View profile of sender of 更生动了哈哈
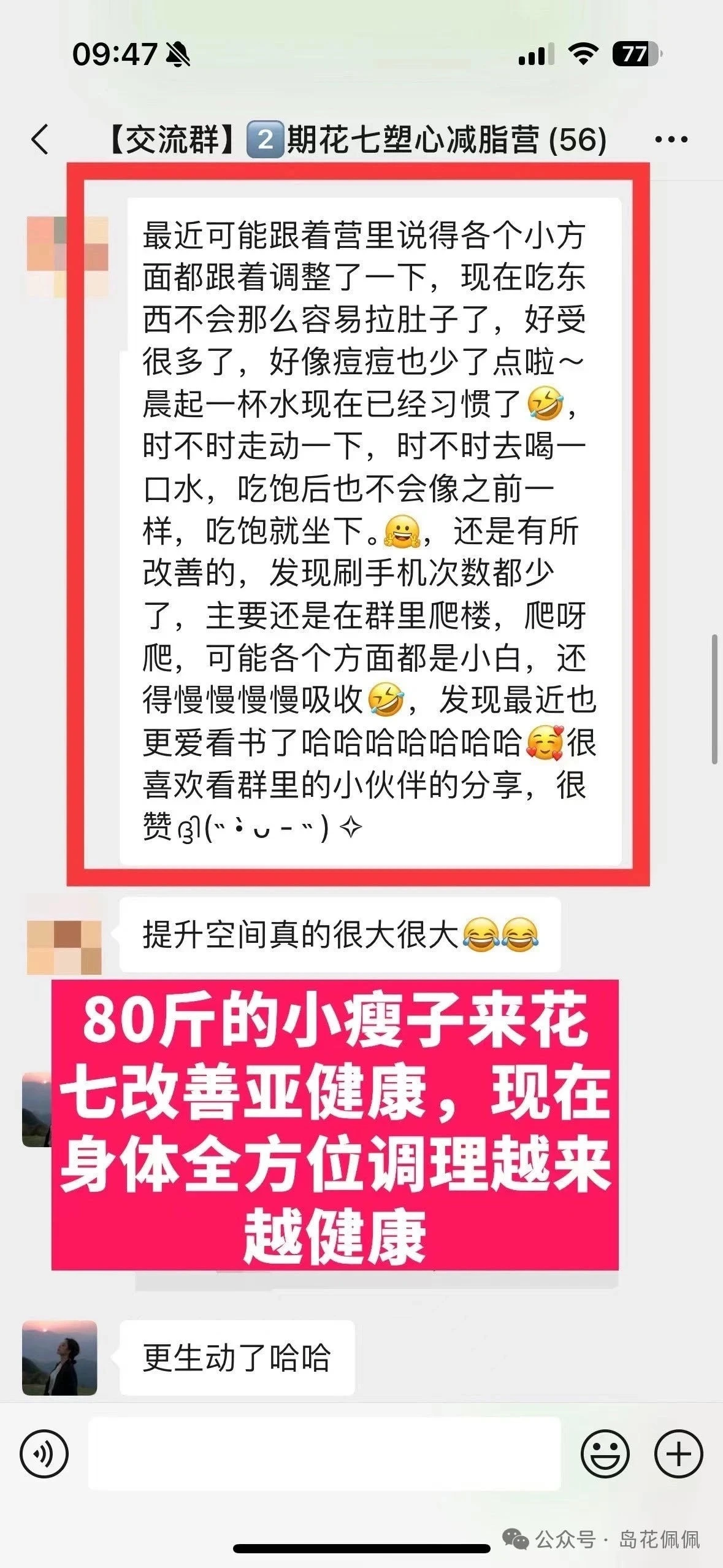Image resolution: width=723 pixels, height=1568 pixels. pyautogui.click(x=59, y=1358)
